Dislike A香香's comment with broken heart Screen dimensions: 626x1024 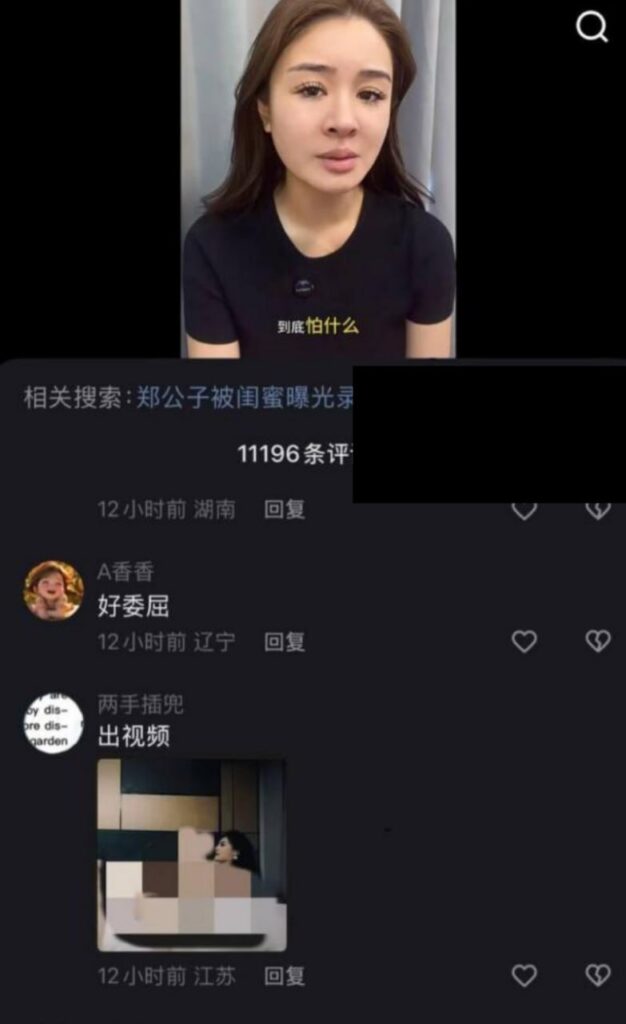tap(598, 642)
